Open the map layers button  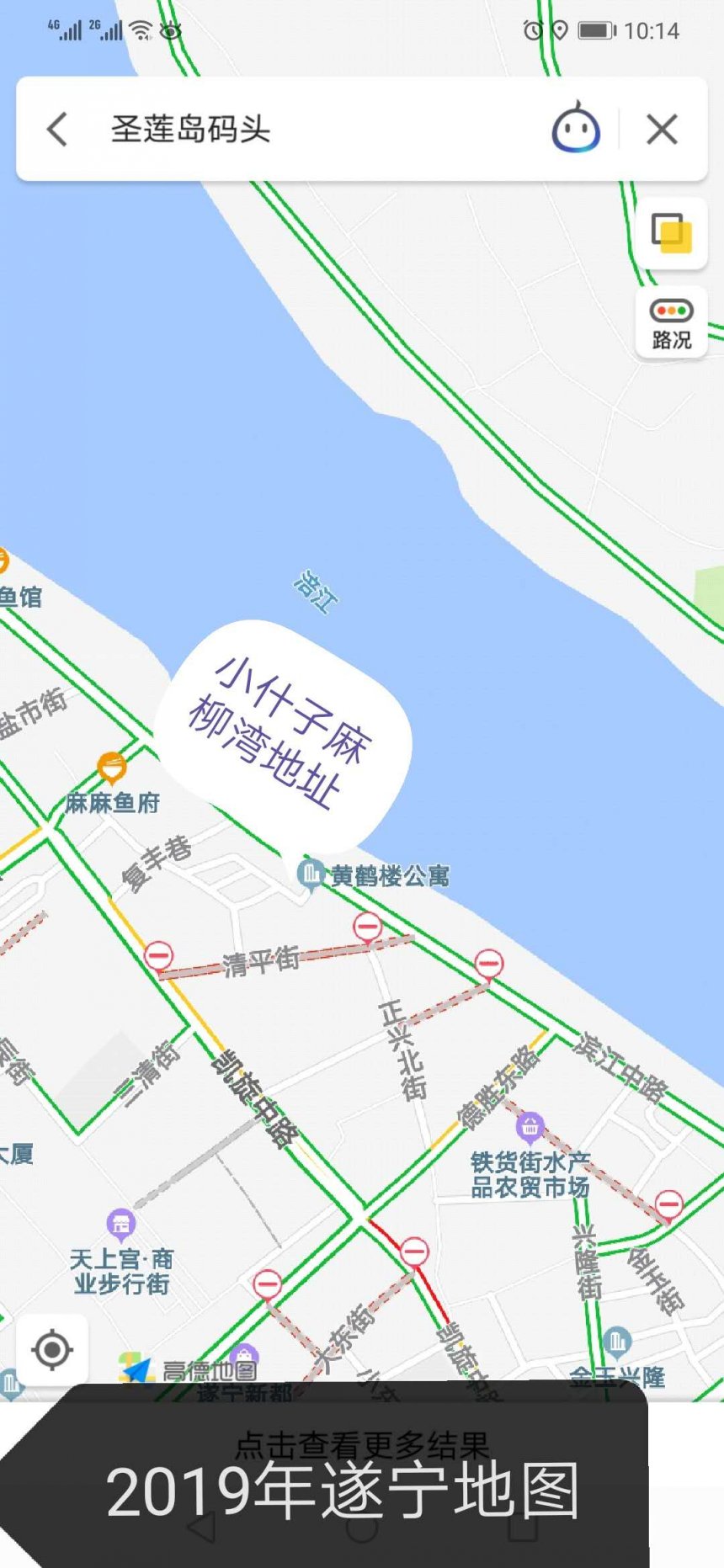coord(671,233)
